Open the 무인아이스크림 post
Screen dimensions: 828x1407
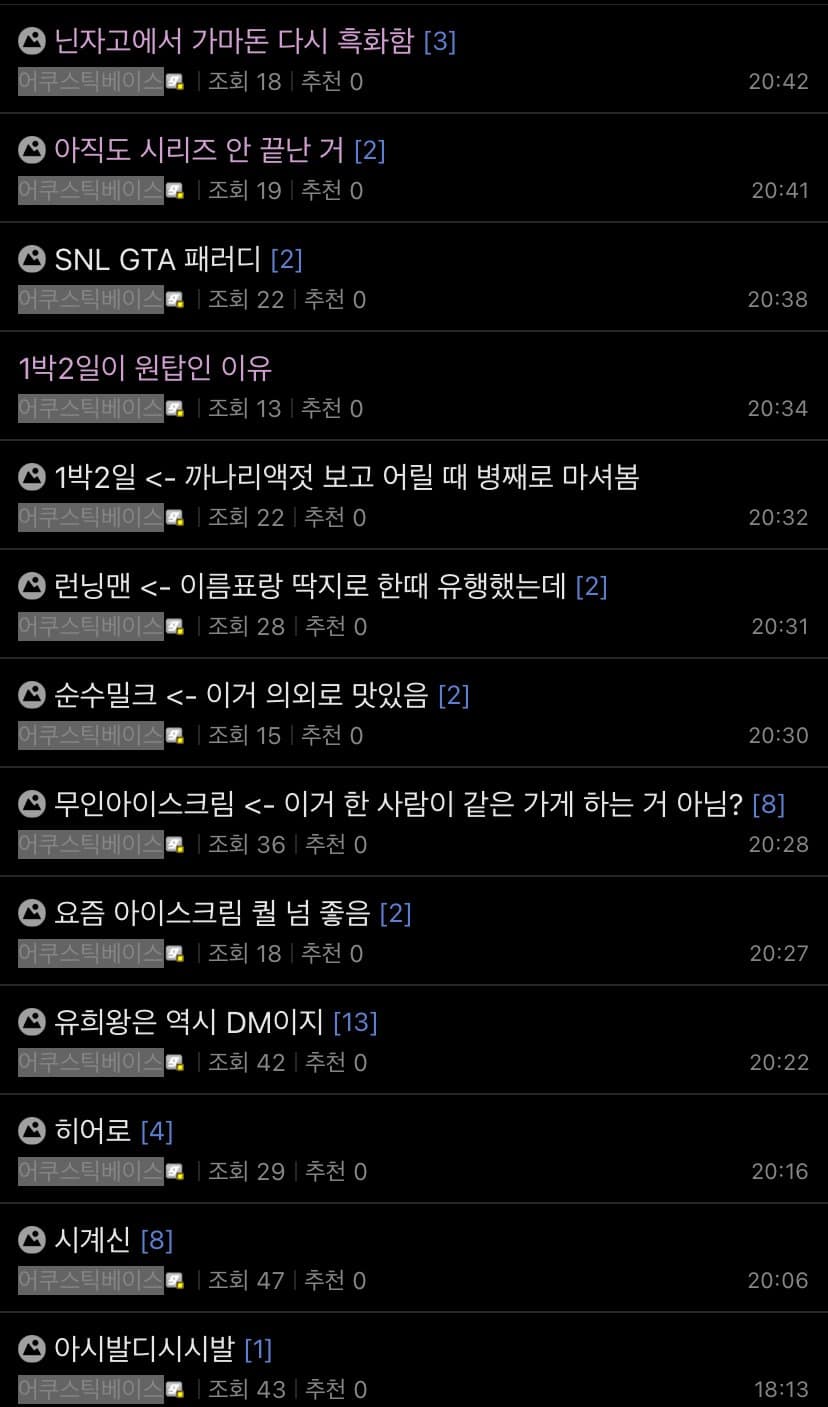[400, 804]
